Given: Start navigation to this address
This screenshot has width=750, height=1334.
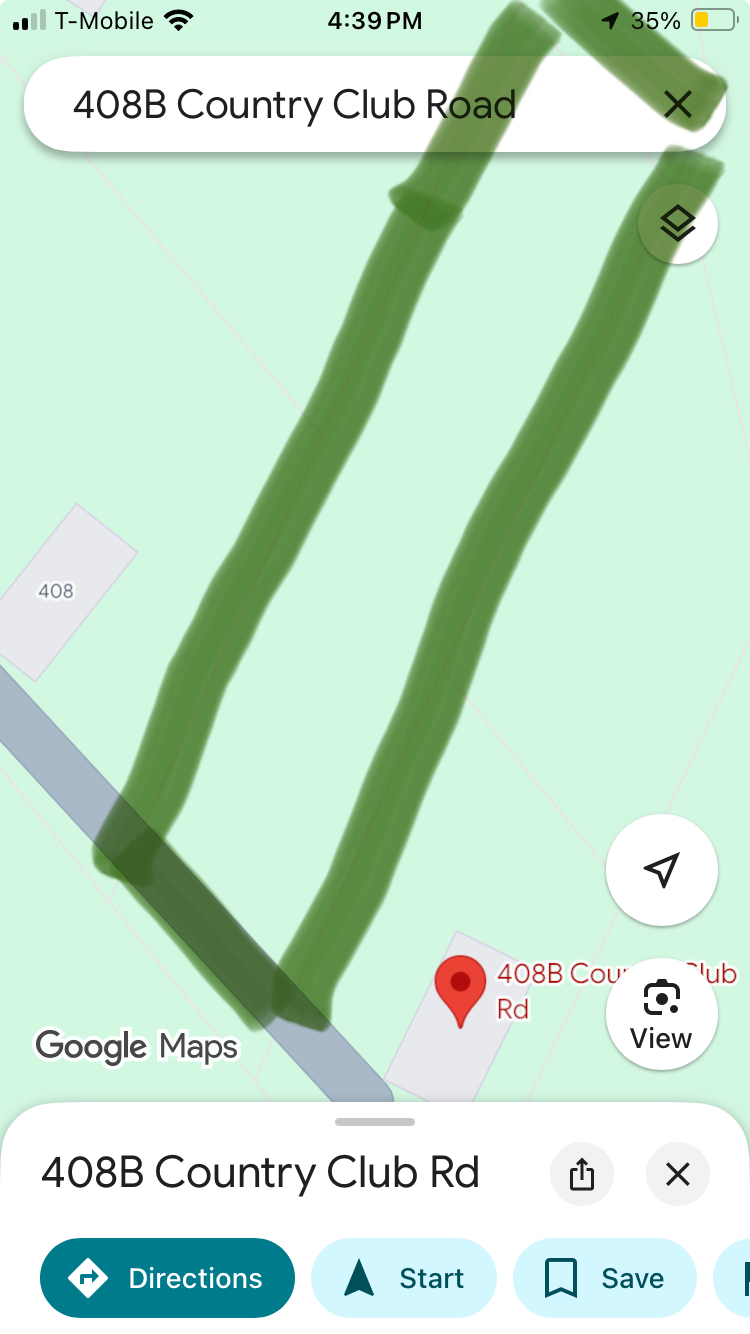Looking at the screenshot, I should click(404, 1278).
